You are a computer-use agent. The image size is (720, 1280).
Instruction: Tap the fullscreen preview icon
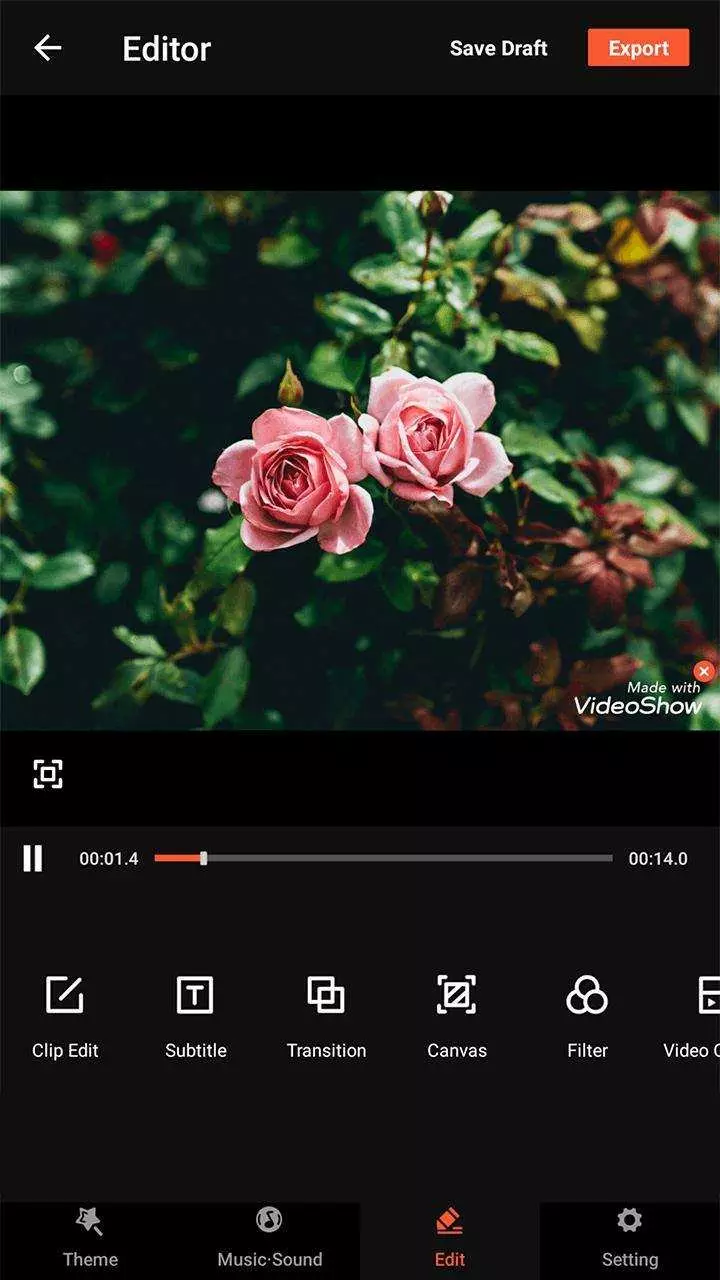47,774
